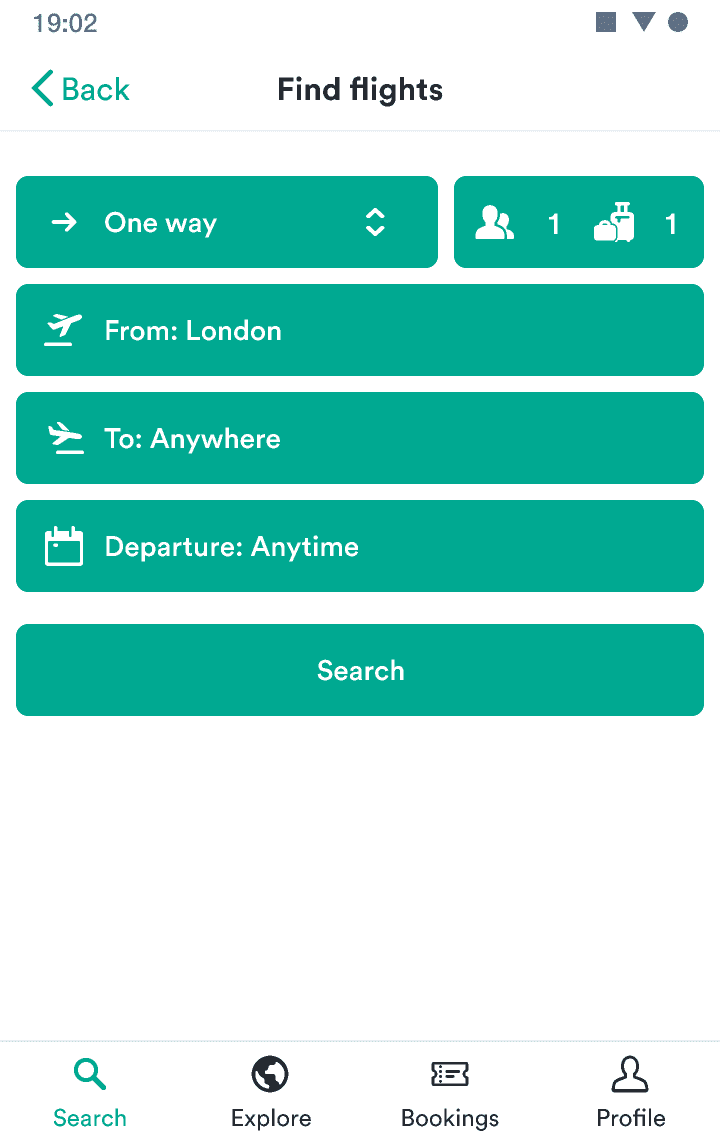This screenshot has height=1136, width=720.
Task: Click the Find flights title
Action: pos(360,89)
